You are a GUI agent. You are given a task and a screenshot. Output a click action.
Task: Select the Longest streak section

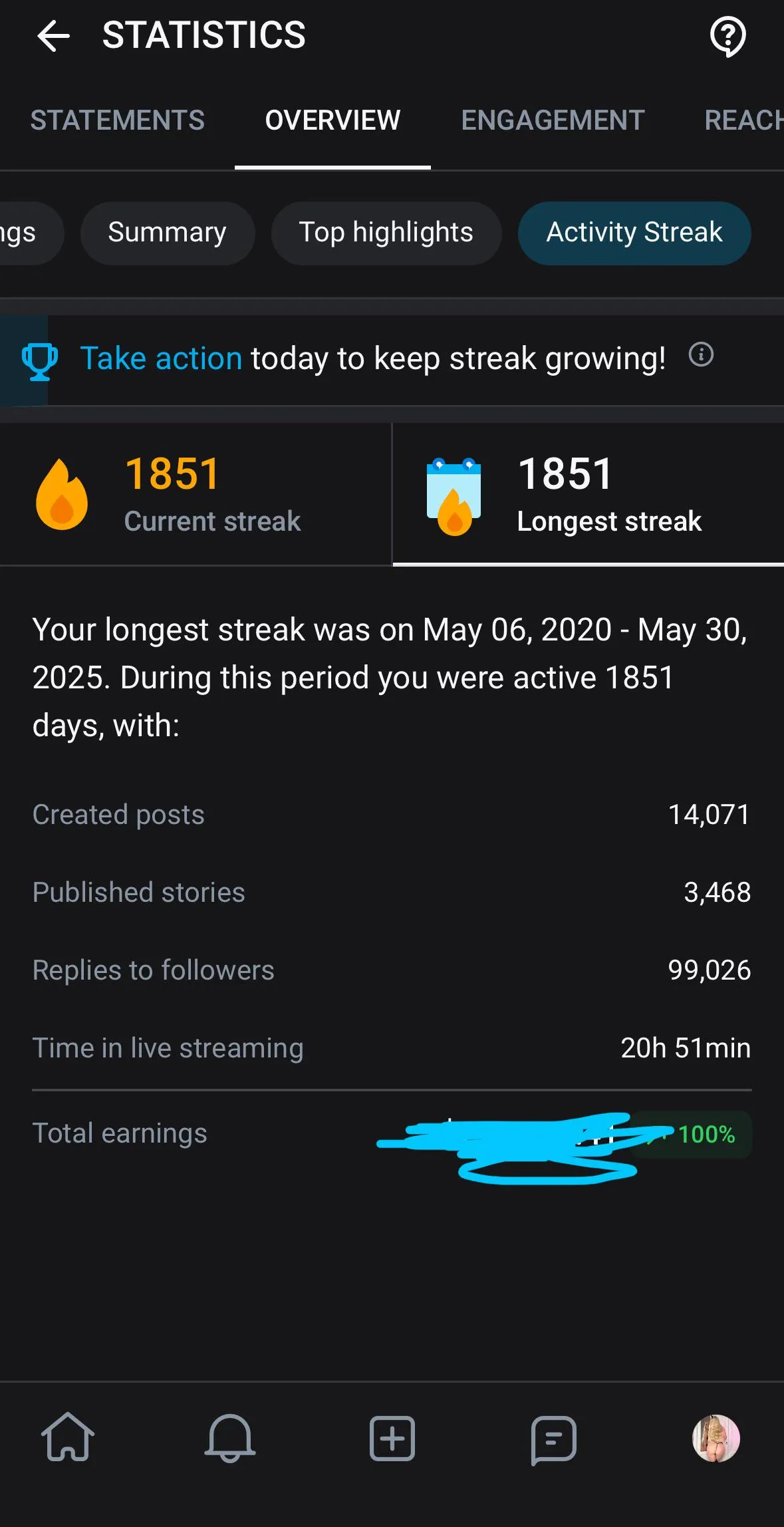(588, 495)
